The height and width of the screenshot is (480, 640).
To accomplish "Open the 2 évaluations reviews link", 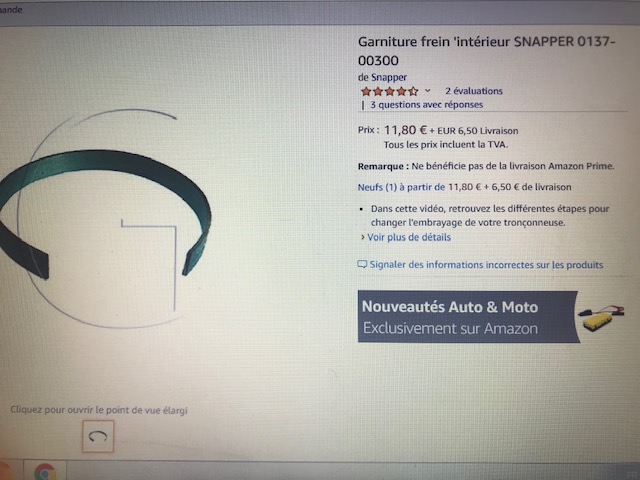I will (x=473, y=91).
